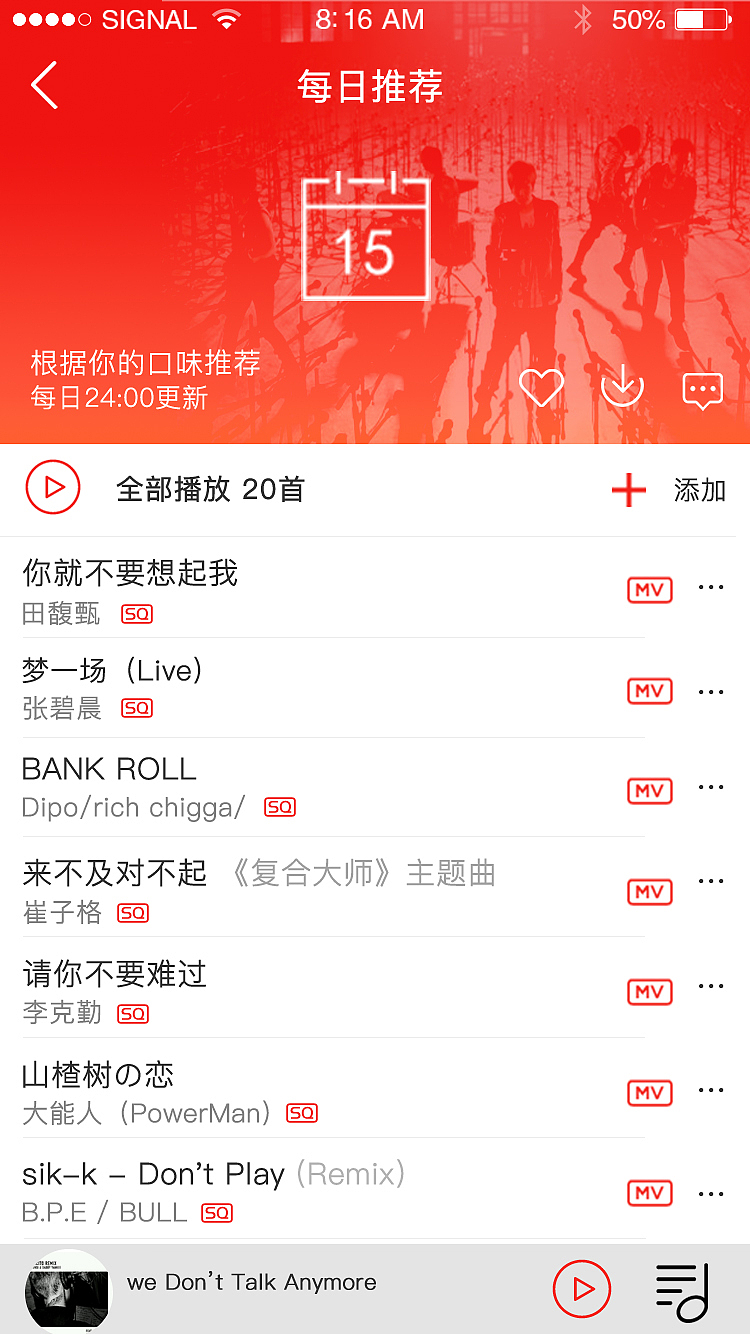Viewport: 750px width, 1334px height.
Task: Tap the MV icon beside 请你不要难过
Action: [649, 992]
